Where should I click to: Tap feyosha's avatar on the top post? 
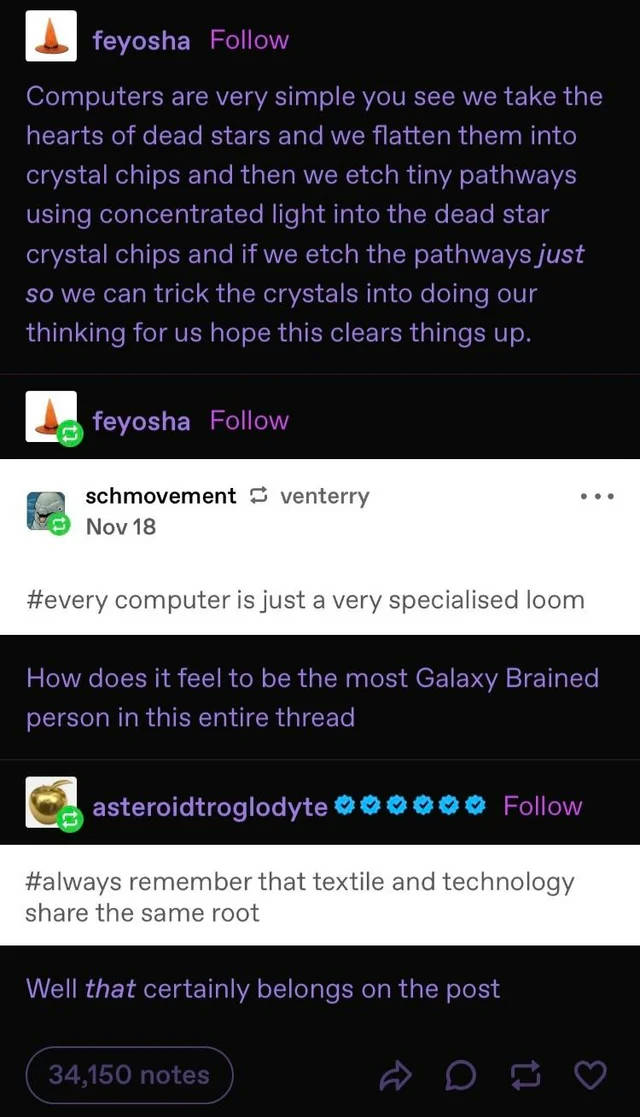click(51, 40)
